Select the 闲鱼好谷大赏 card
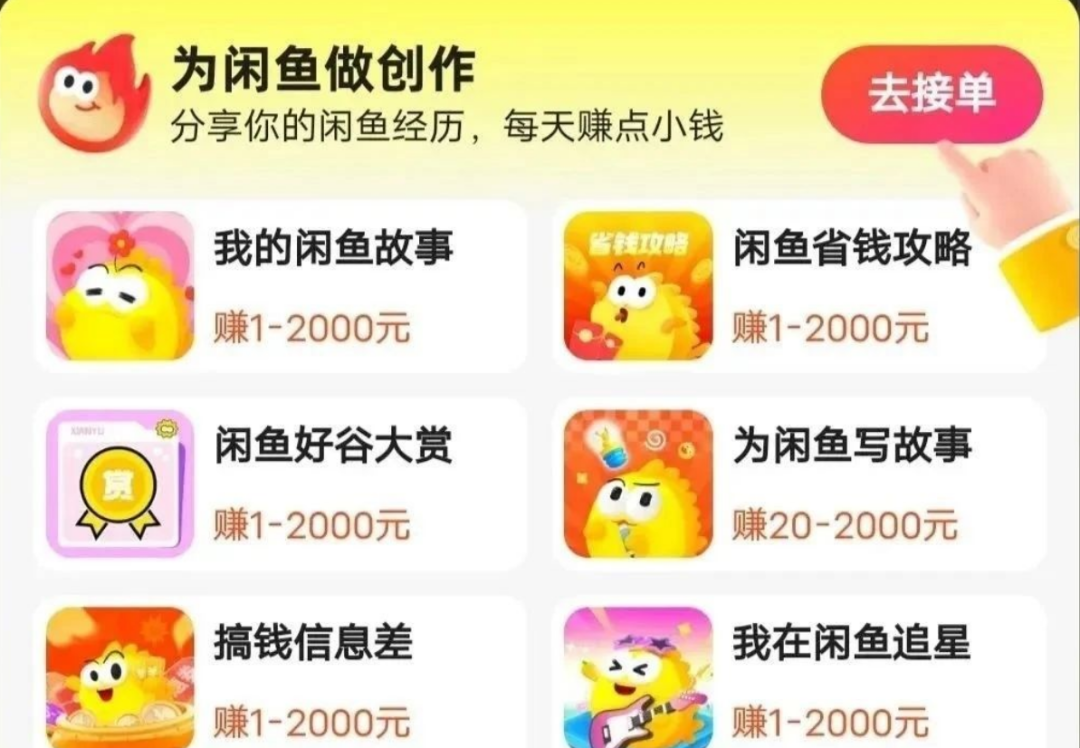Image resolution: width=1080 pixels, height=748 pixels. (280, 483)
